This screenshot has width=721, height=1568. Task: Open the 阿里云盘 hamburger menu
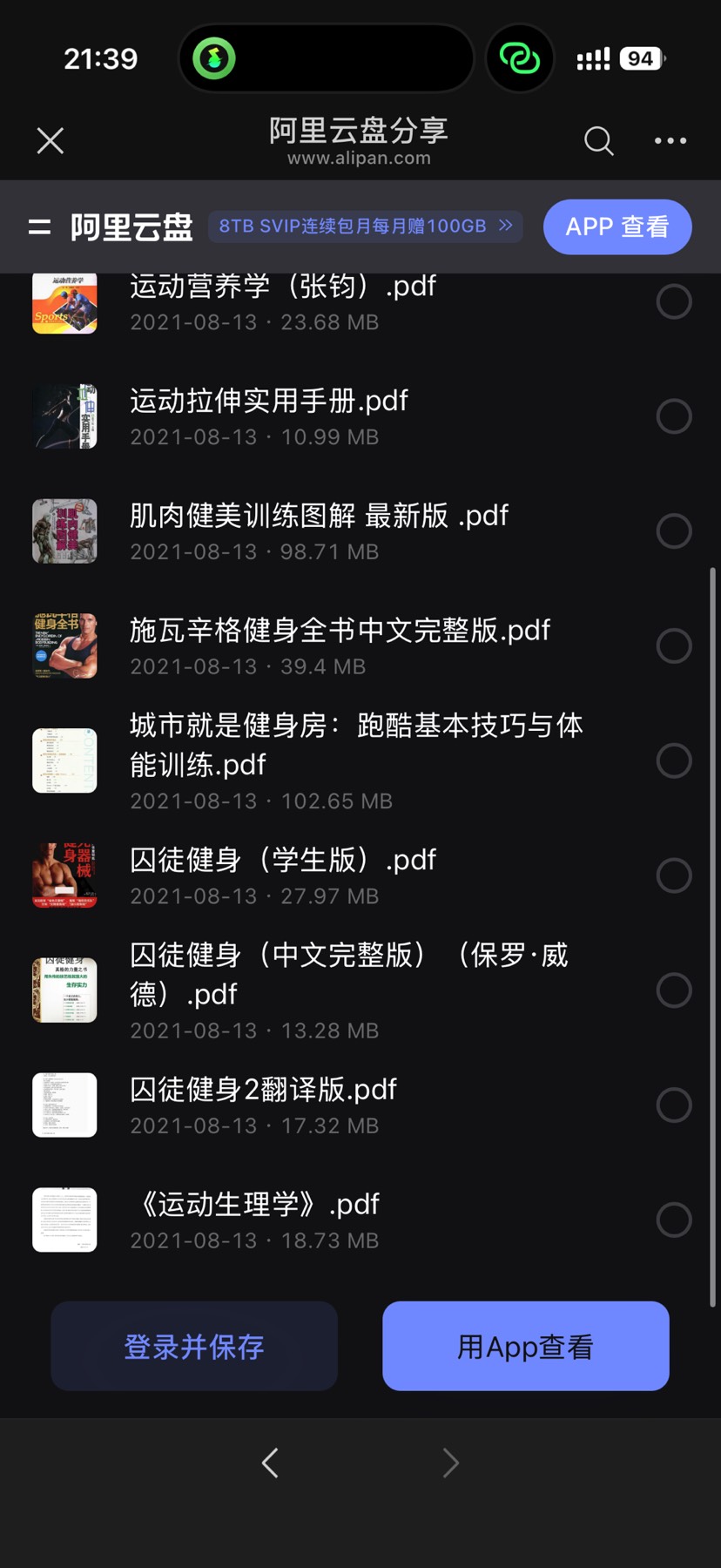[x=39, y=227]
